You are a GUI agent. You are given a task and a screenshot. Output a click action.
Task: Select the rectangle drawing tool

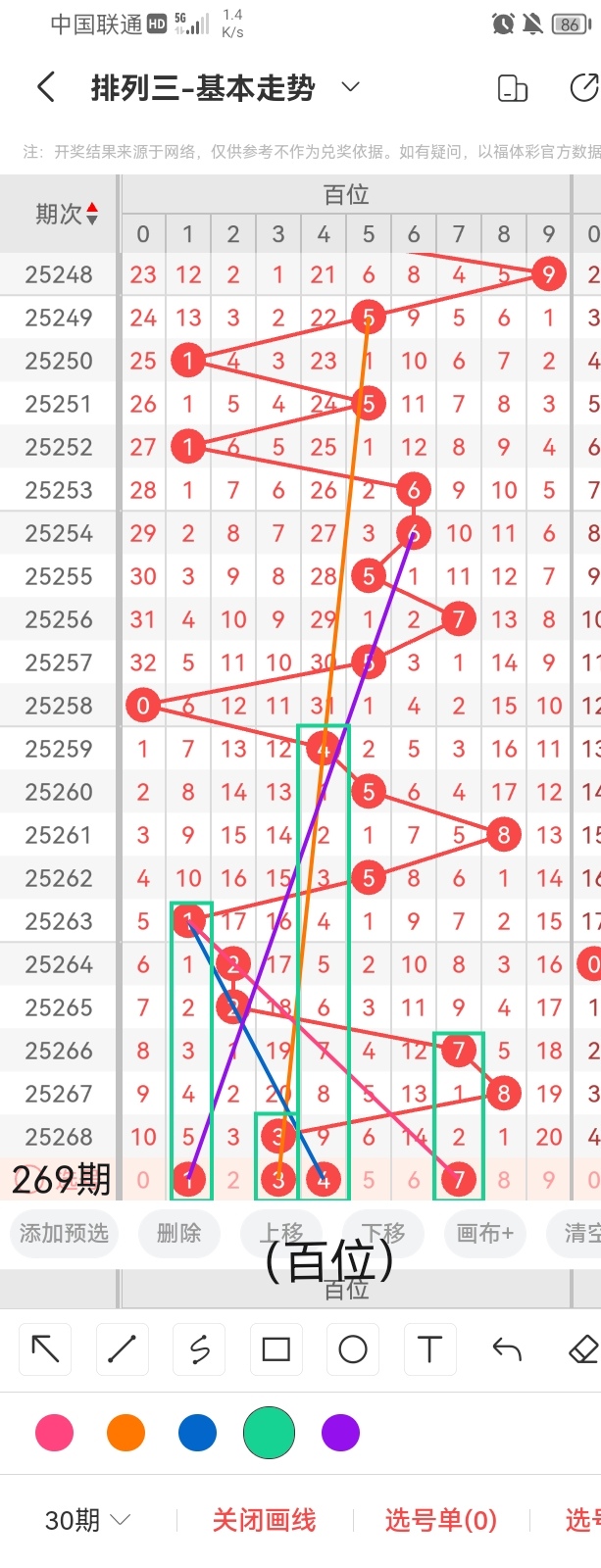(x=275, y=1349)
